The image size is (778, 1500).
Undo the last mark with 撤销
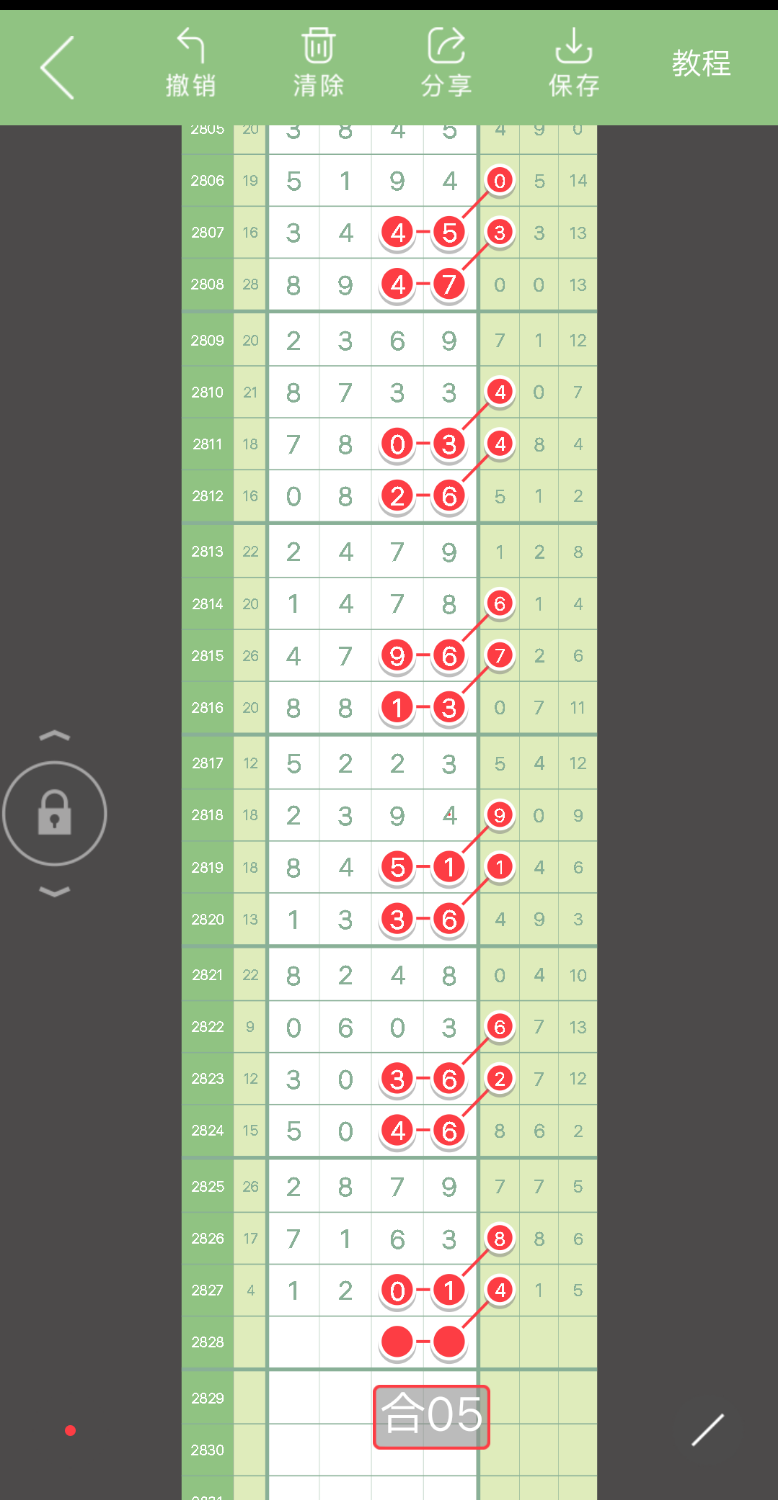point(190,64)
